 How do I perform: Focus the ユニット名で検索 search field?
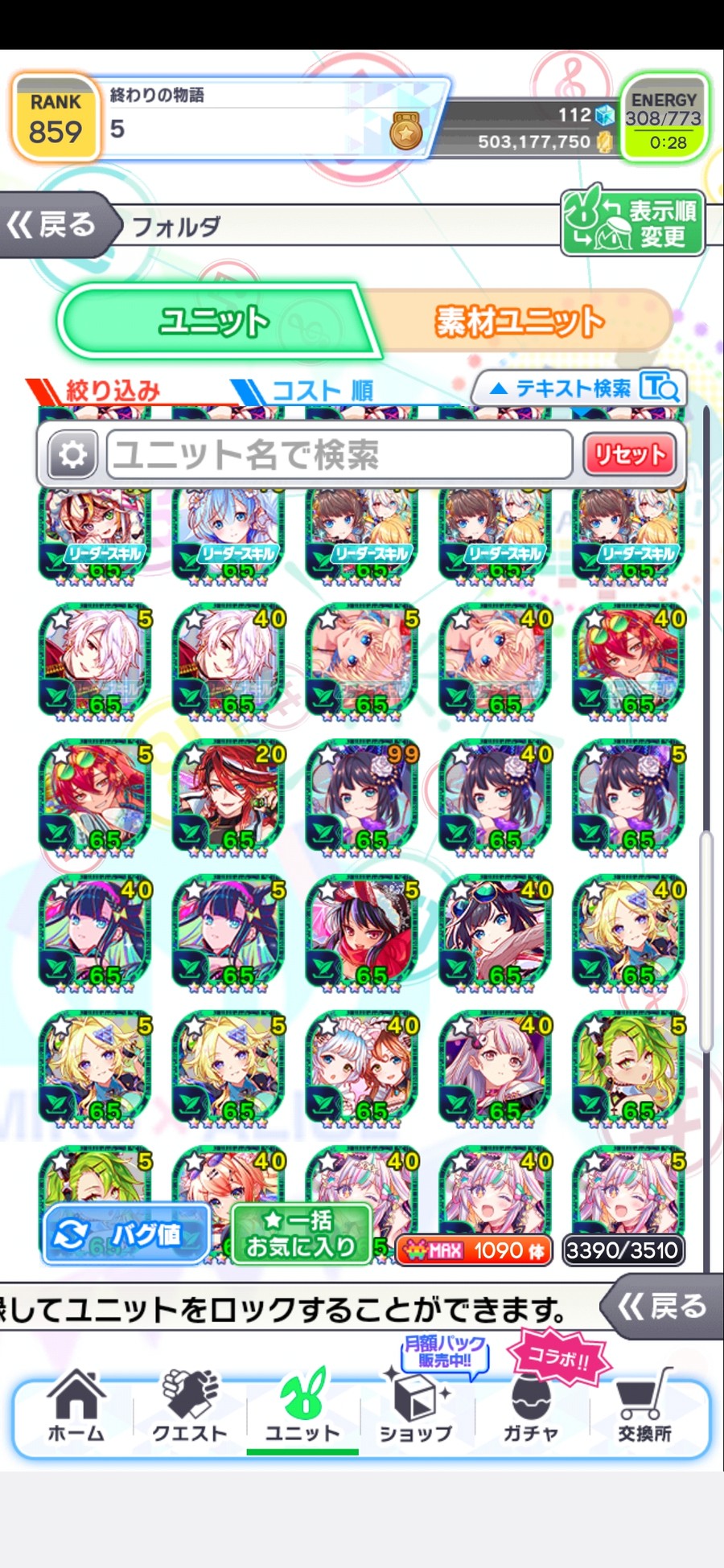338,455
